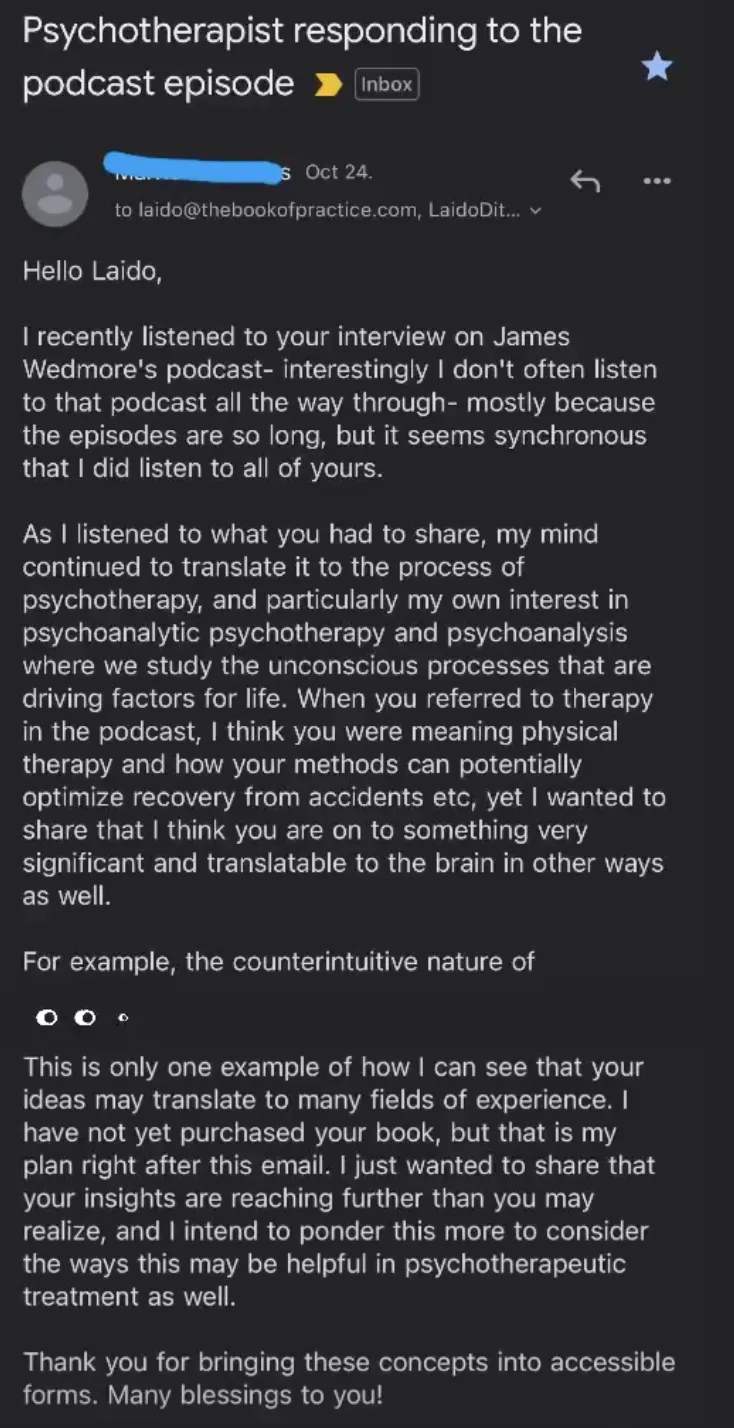Tap the Inbox label chip

click(x=387, y=85)
